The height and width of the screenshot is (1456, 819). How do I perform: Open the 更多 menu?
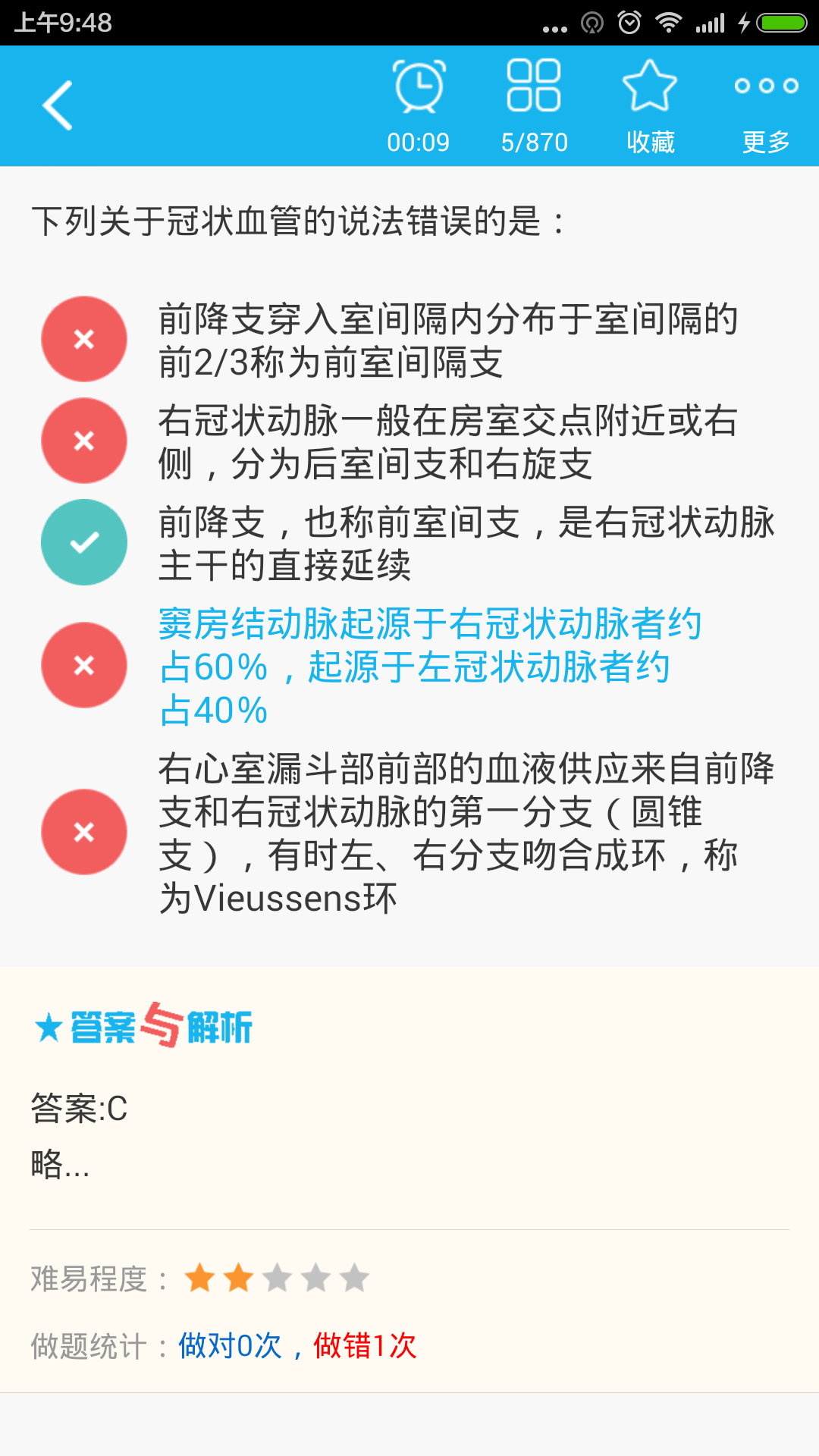[x=766, y=105]
